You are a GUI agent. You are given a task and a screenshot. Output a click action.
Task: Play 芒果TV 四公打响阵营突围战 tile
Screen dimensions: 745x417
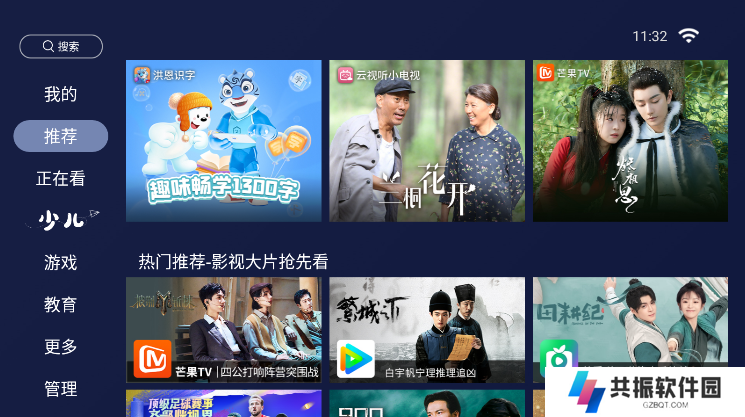tap(223, 330)
